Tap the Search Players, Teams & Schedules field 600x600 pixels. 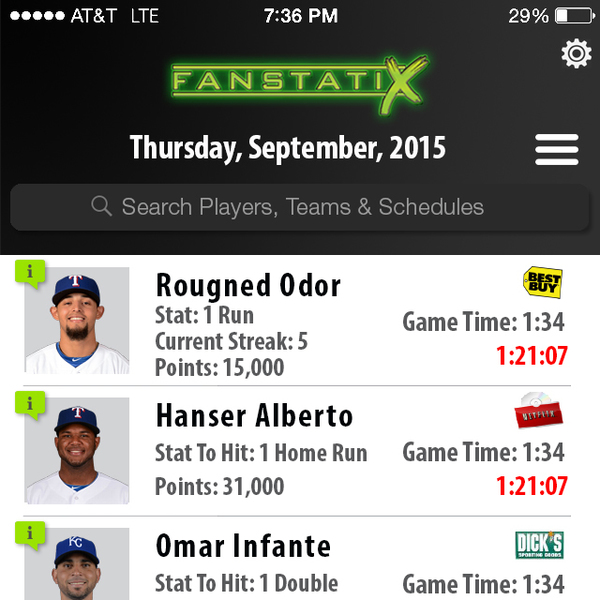[300, 208]
